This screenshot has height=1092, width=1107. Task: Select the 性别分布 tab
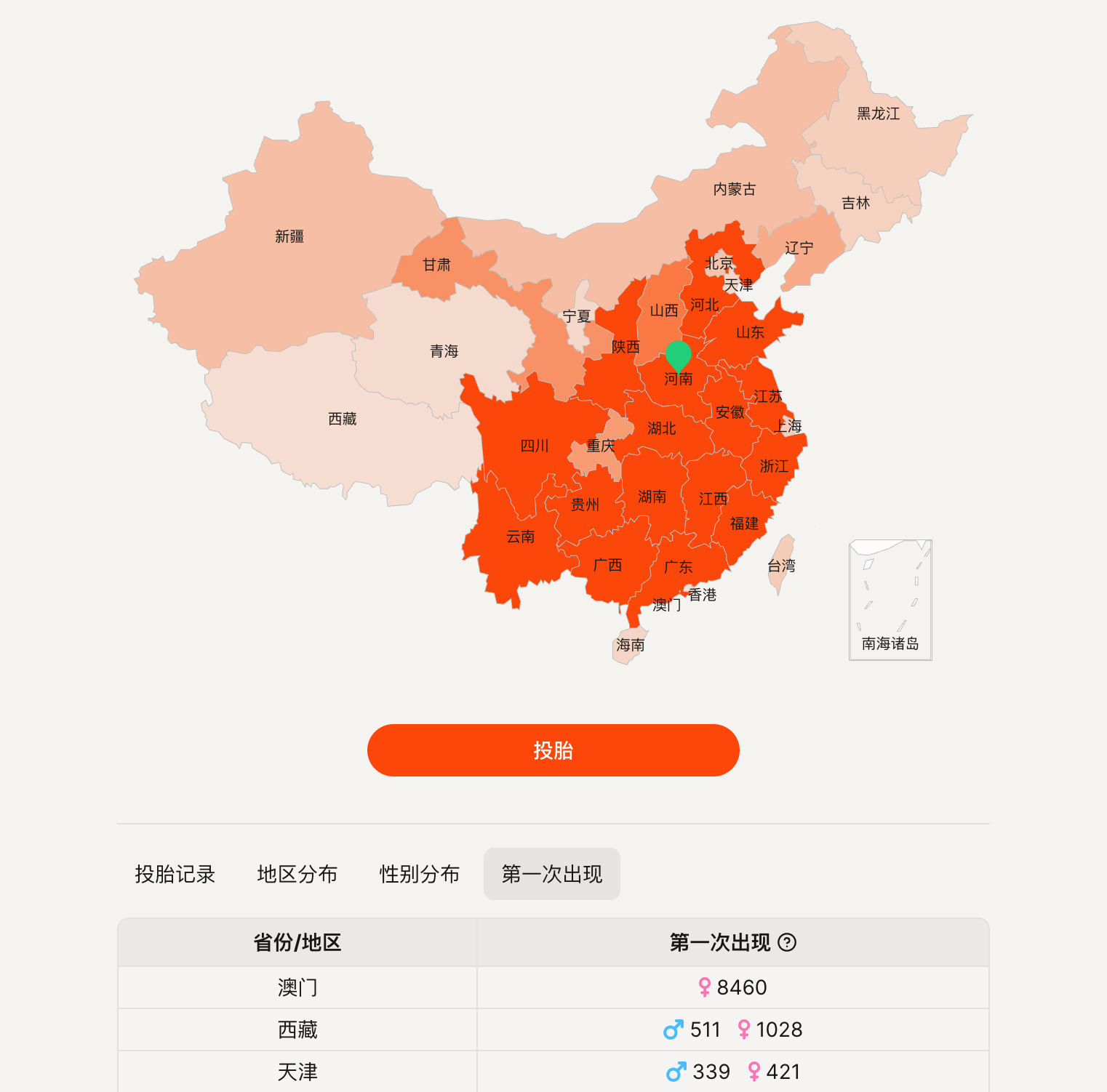click(420, 874)
